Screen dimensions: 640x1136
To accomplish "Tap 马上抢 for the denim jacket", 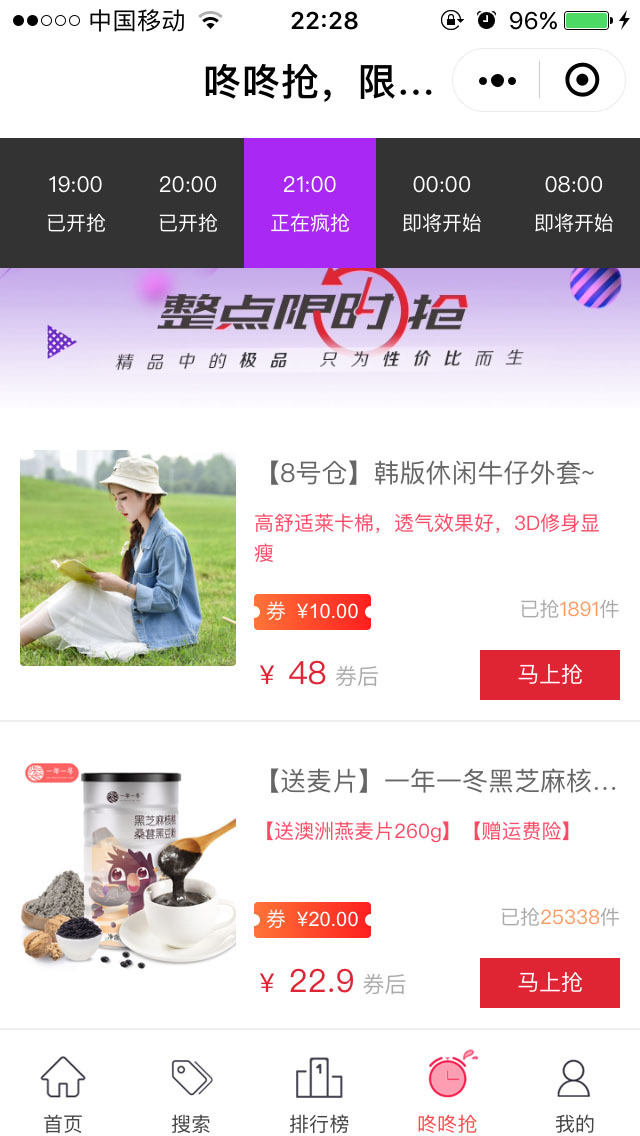I will point(549,675).
